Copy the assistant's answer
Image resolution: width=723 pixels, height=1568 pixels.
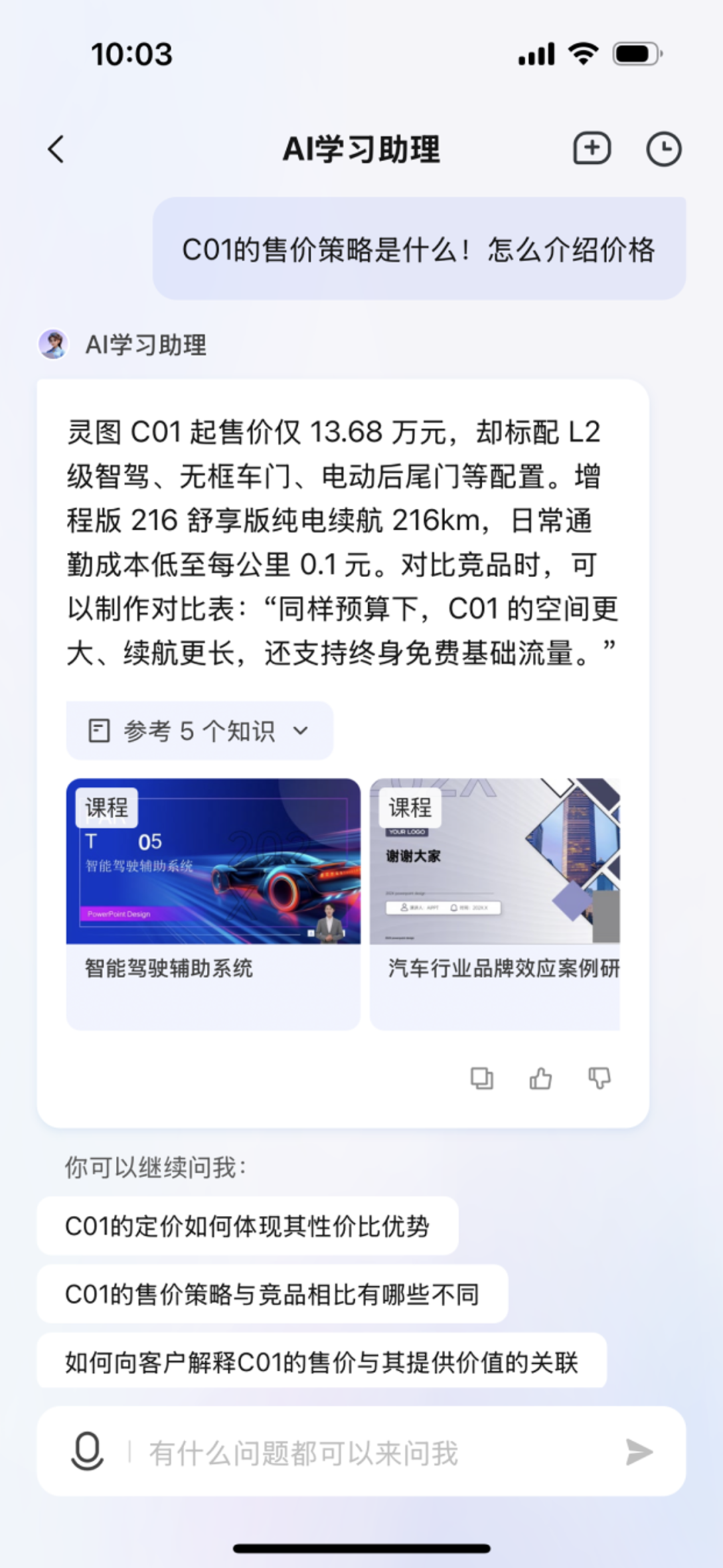481,1078
